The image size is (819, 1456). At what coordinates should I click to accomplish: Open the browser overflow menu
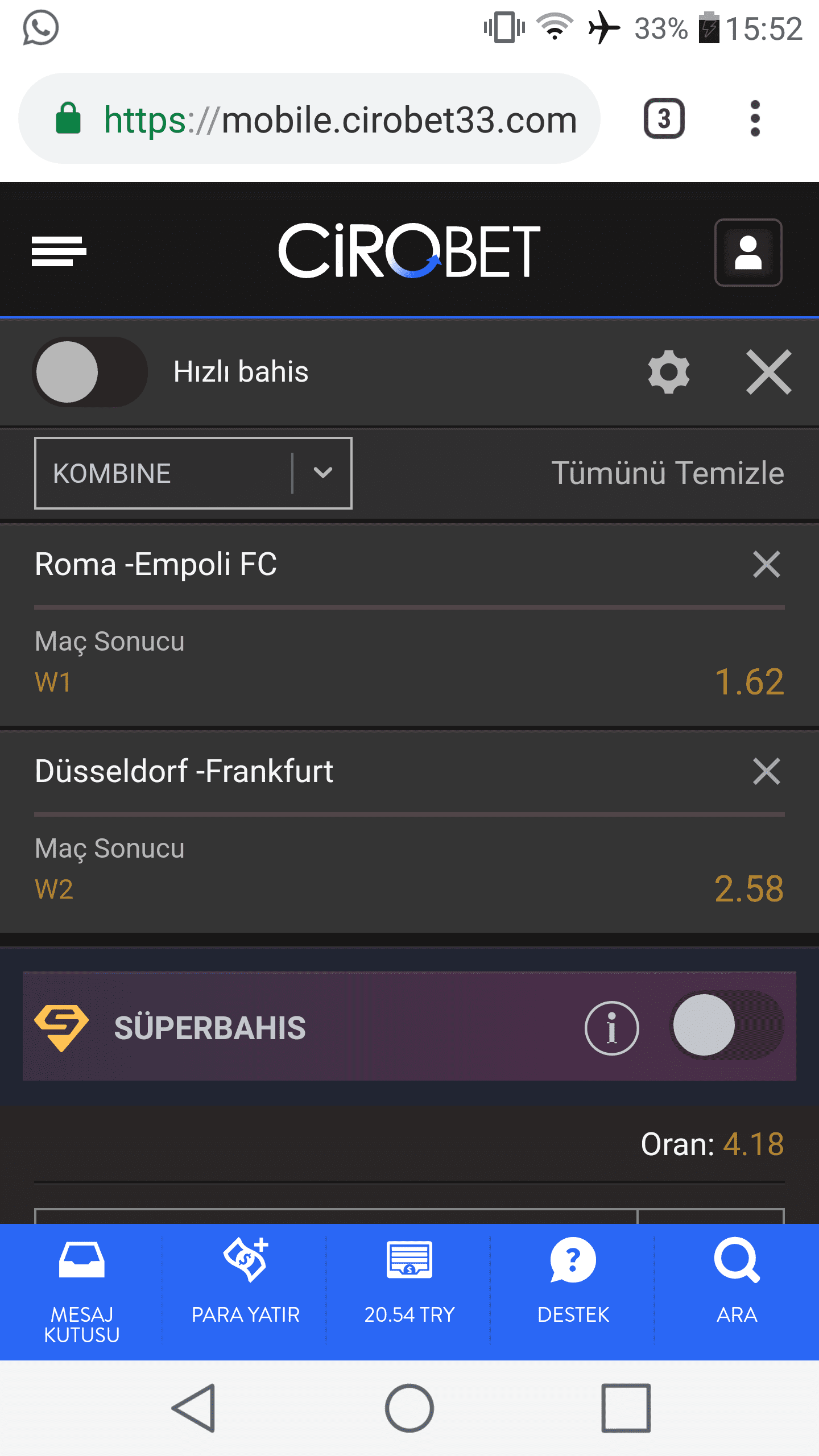755,119
